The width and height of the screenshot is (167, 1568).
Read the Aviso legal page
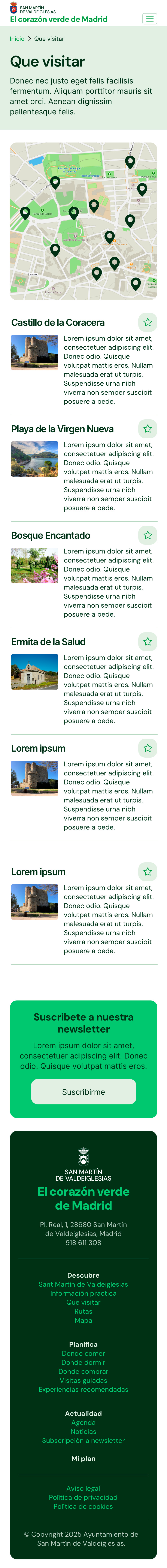(x=83, y=1488)
